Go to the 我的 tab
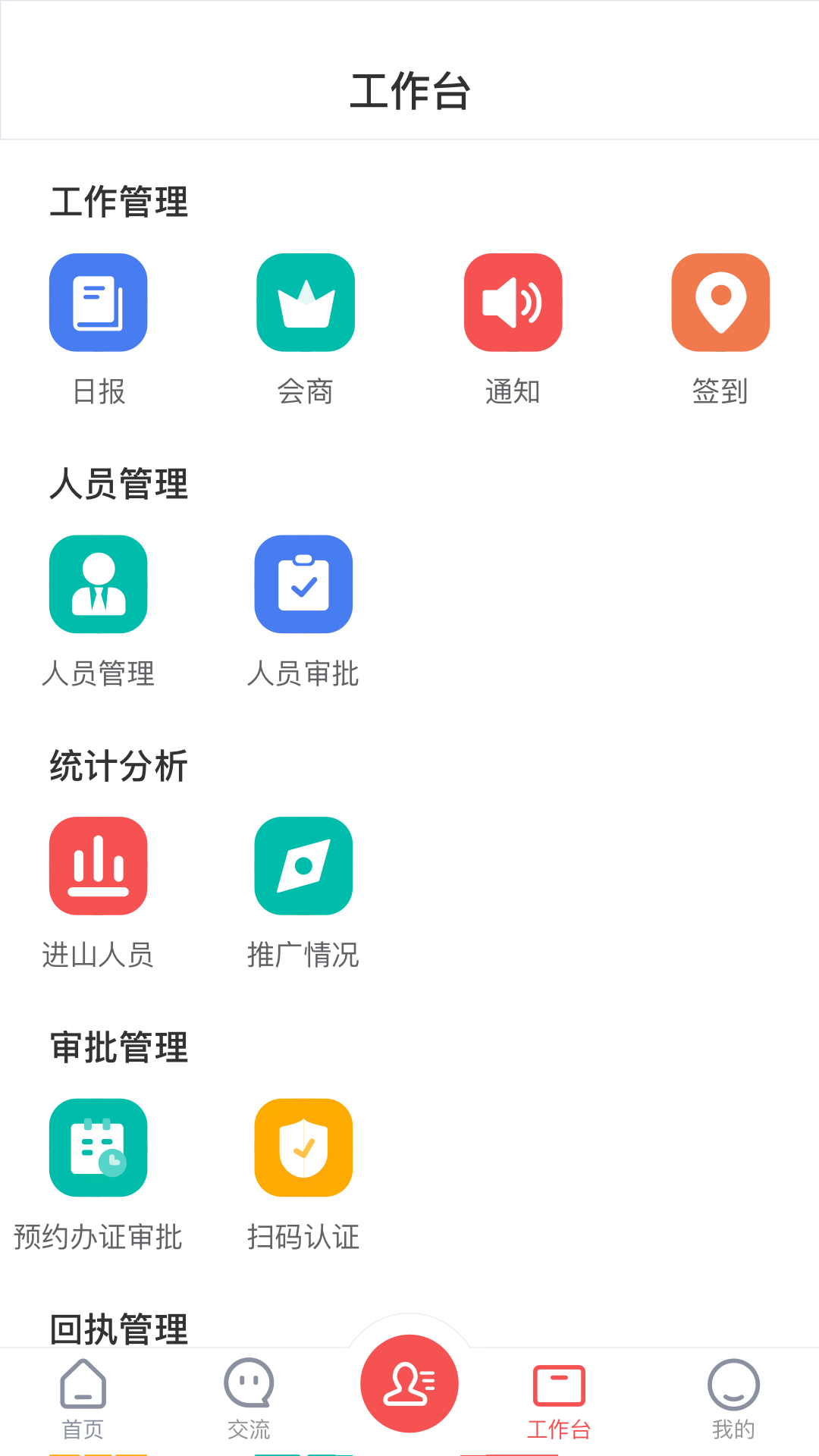The height and width of the screenshot is (1456, 819). (733, 1399)
